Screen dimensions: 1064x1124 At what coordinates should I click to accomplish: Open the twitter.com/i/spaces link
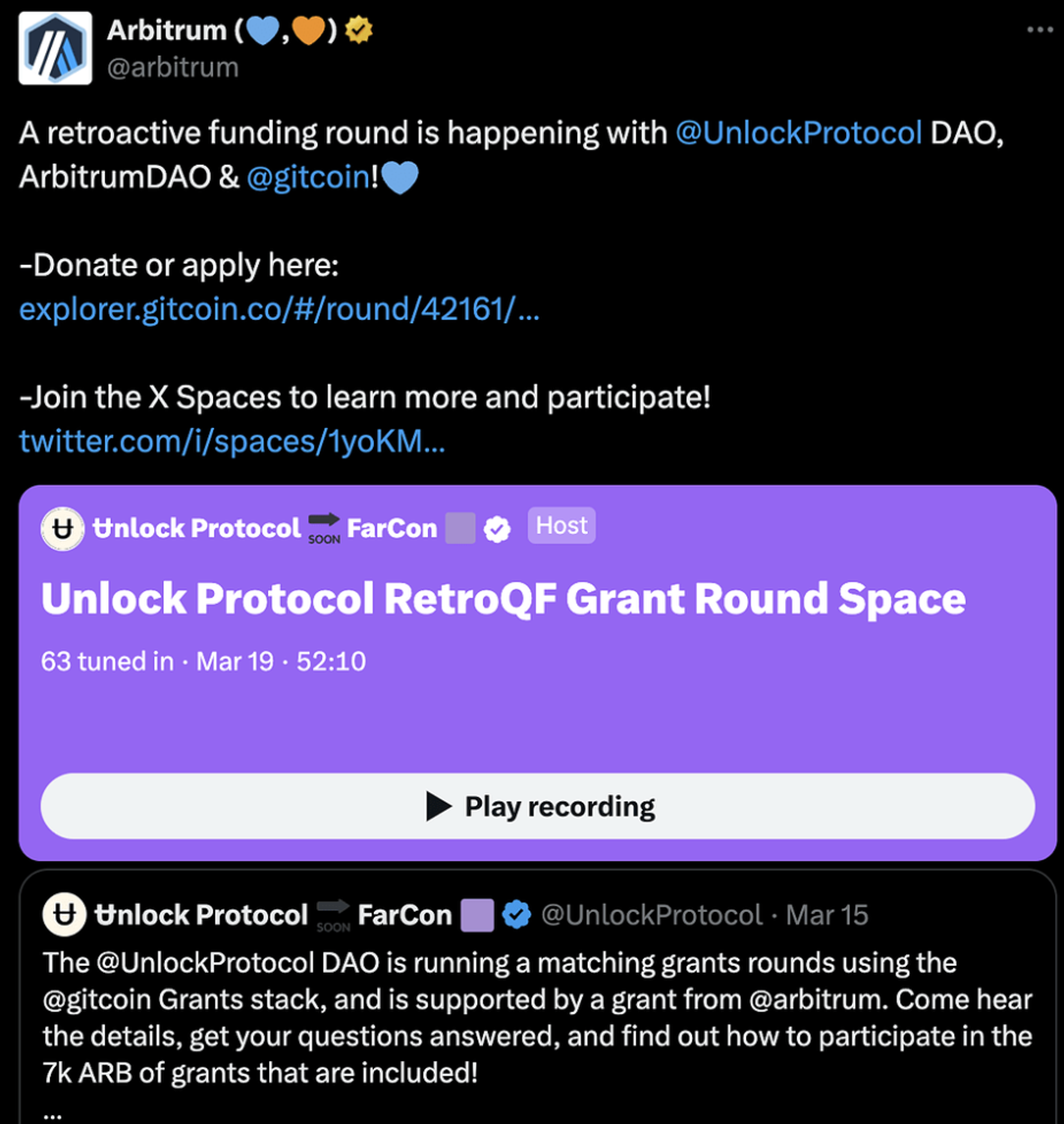[232, 441]
